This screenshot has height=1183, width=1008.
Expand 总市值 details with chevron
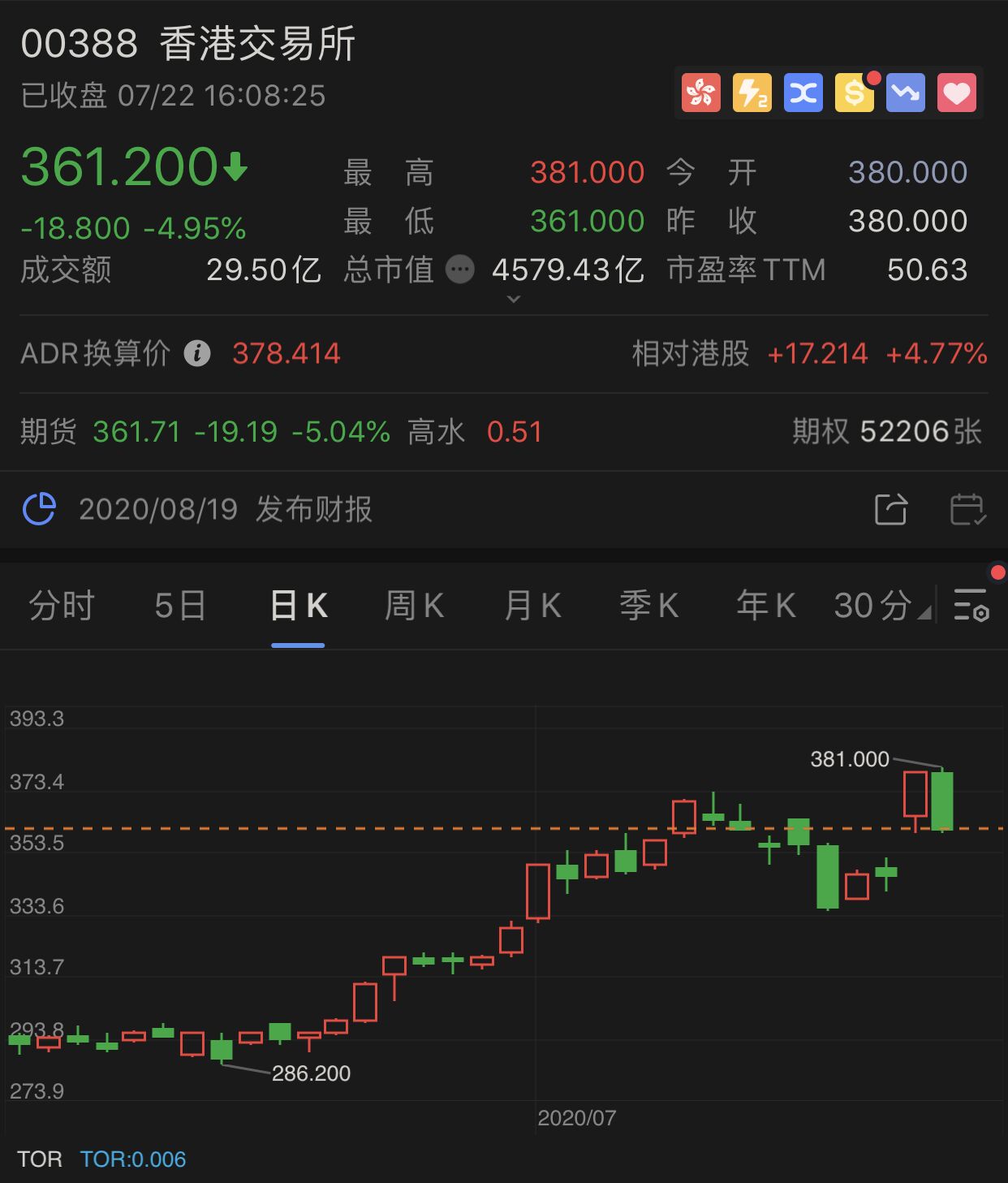pyautogui.click(x=512, y=300)
